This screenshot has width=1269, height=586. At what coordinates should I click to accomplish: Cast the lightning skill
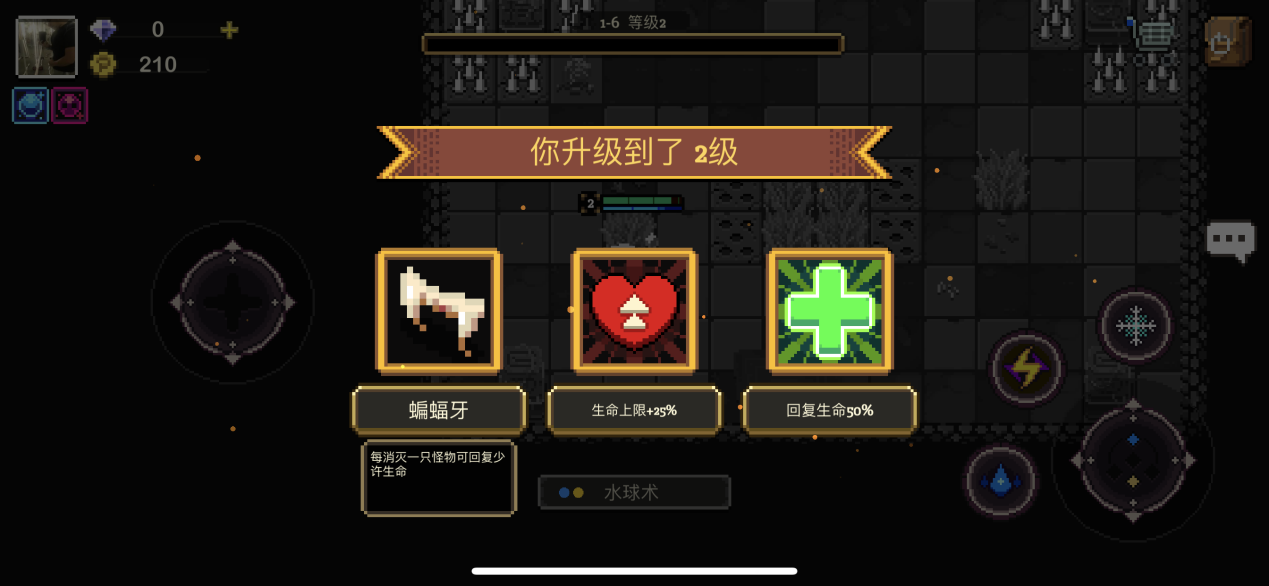[1025, 370]
